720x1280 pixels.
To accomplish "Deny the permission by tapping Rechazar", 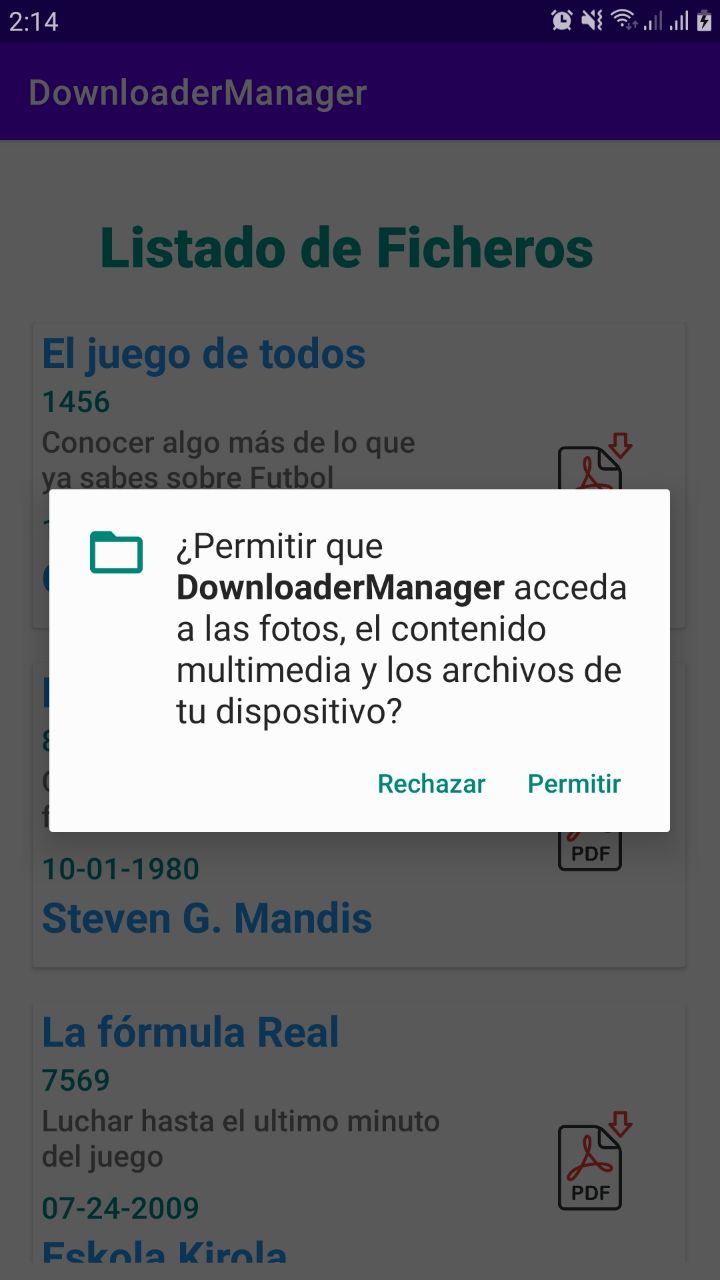I will coord(431,784).
